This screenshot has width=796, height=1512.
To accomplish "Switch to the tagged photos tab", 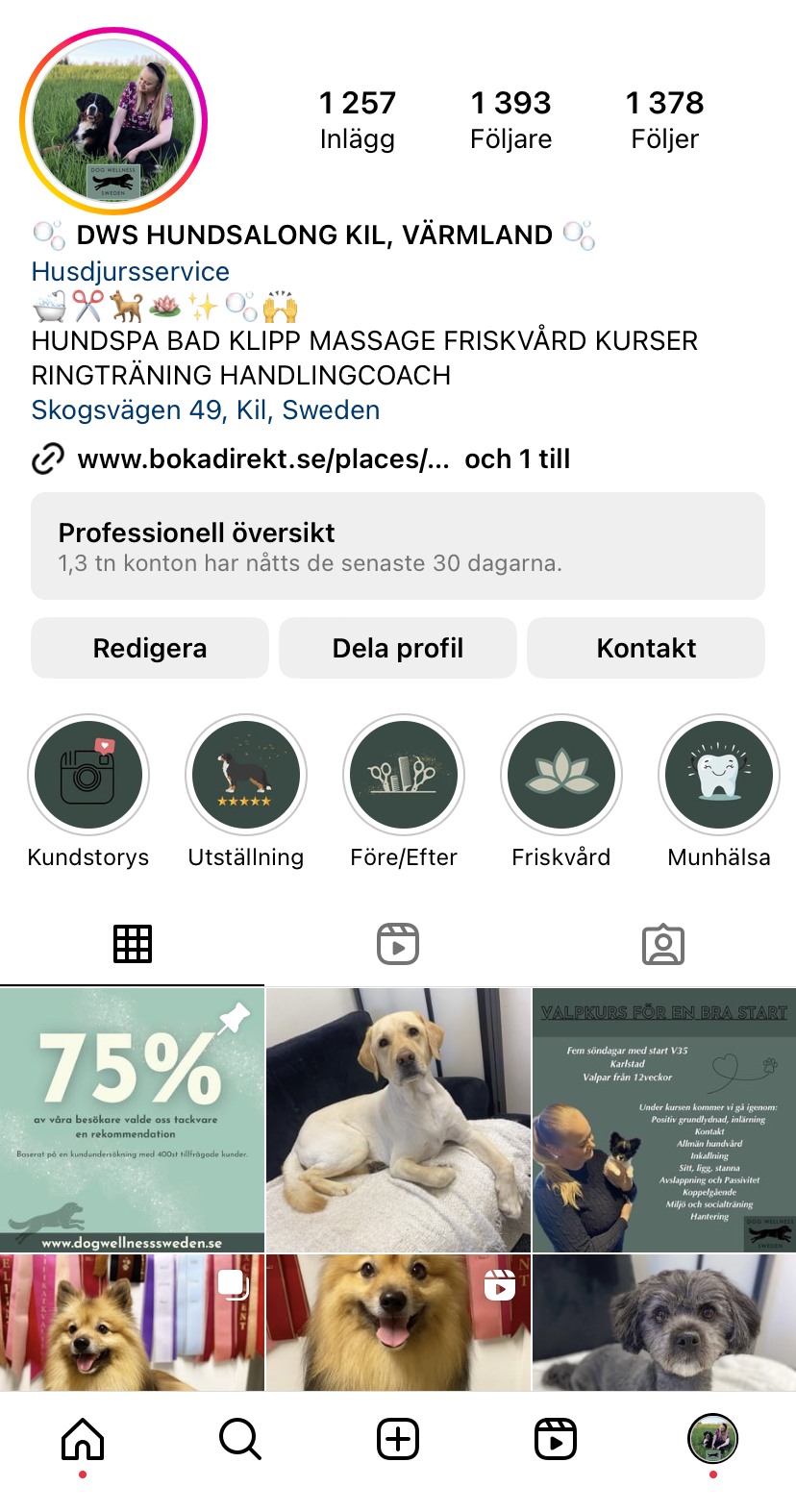I will [663, 944].
